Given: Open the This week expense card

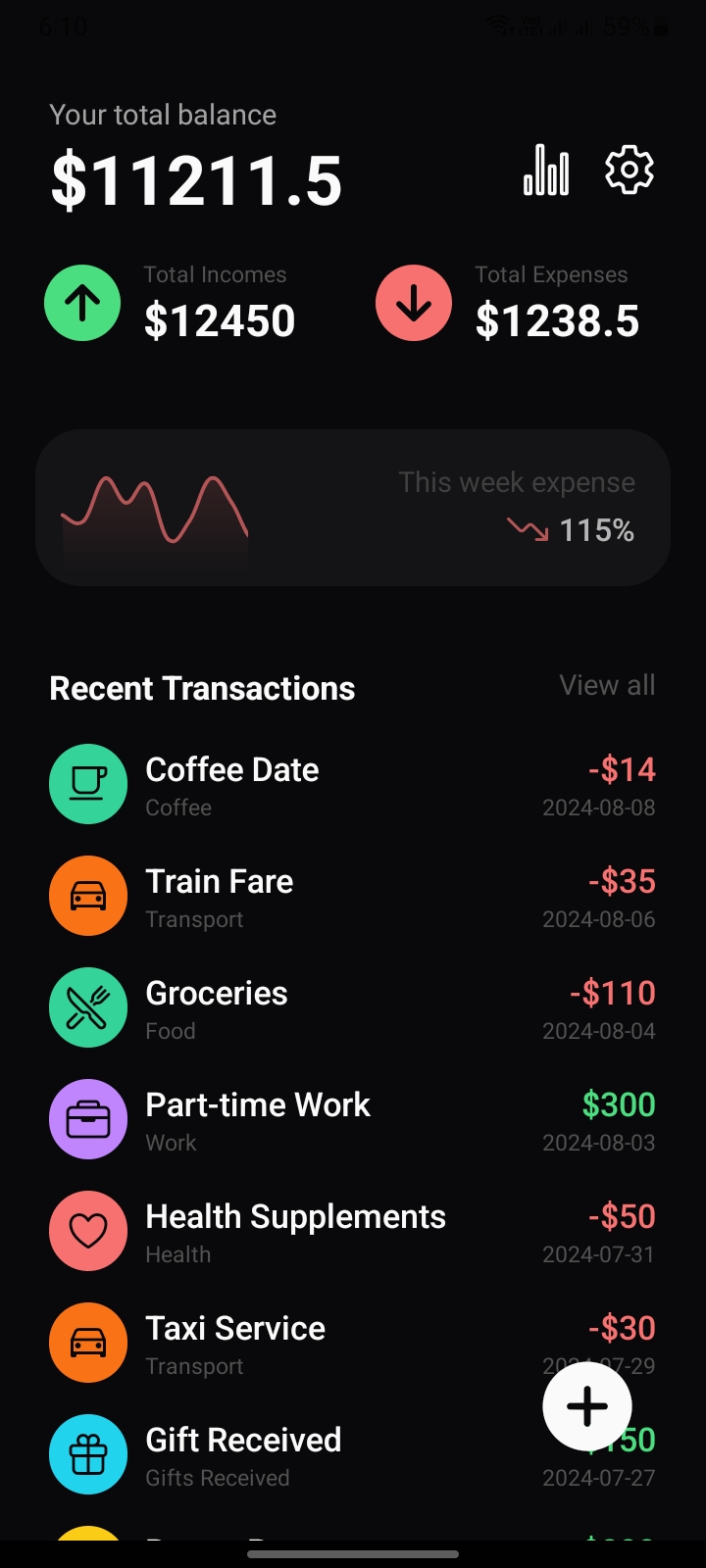Looking at the screenshot, I should [353, 508].
